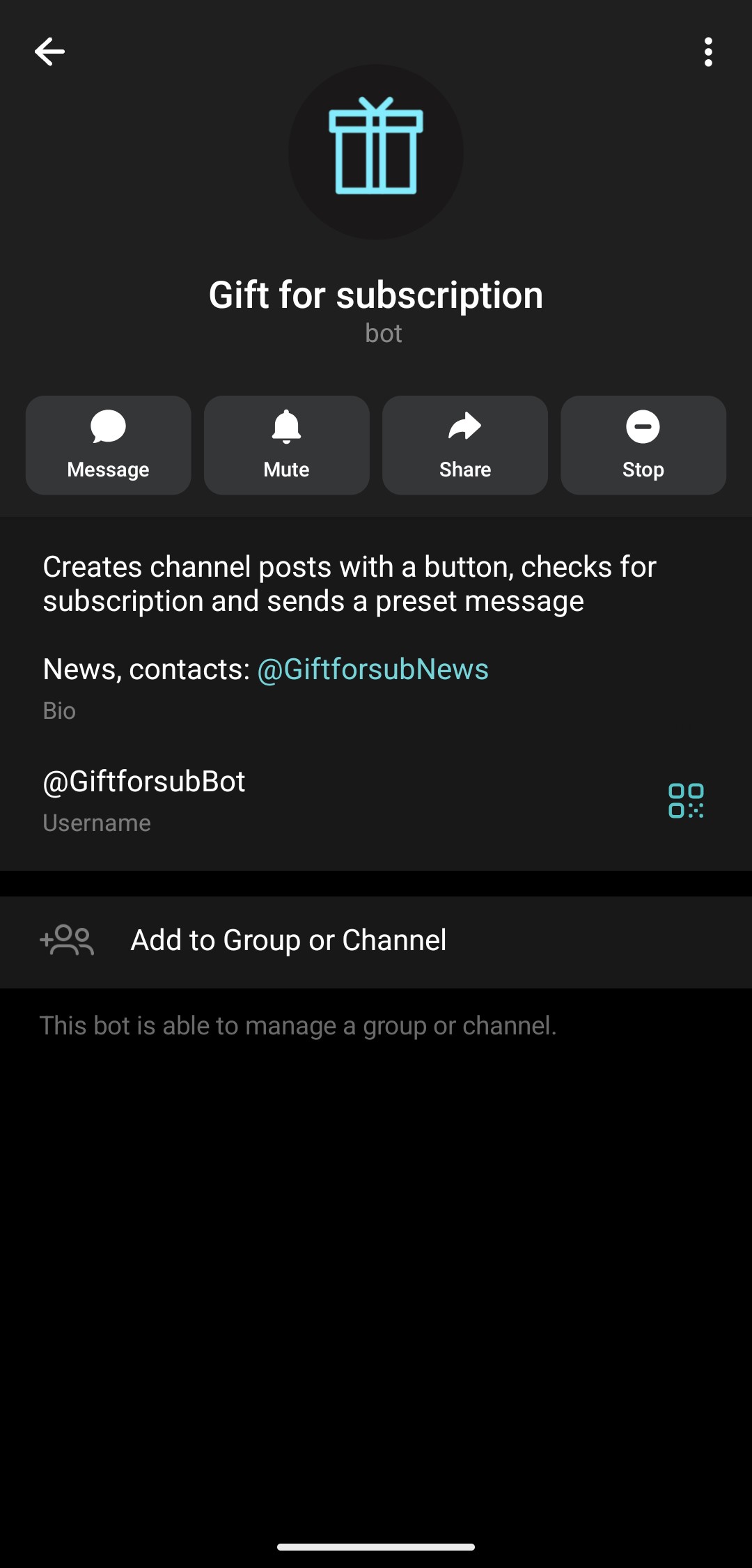Tap the @GiftforsubBot username
The height and width of the screenshot is (1568, 752).
click(143, 781)
